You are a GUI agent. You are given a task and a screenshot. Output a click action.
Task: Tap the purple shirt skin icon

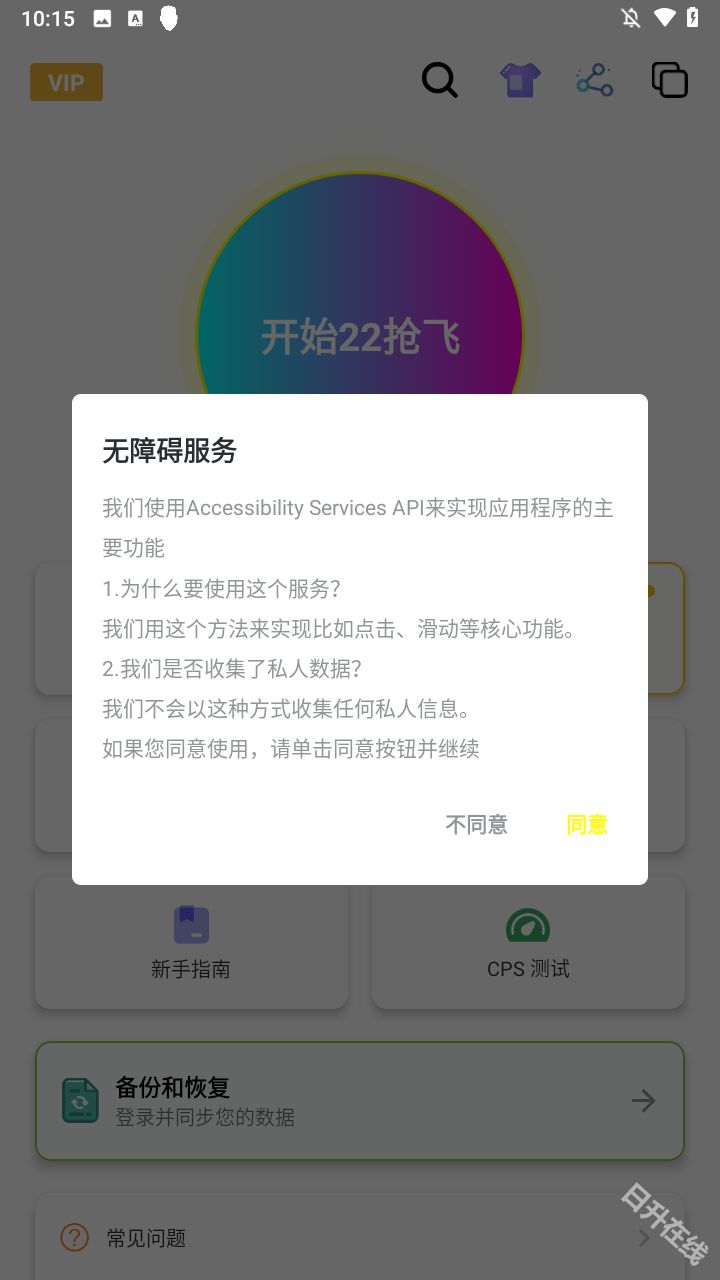point(519,79)
